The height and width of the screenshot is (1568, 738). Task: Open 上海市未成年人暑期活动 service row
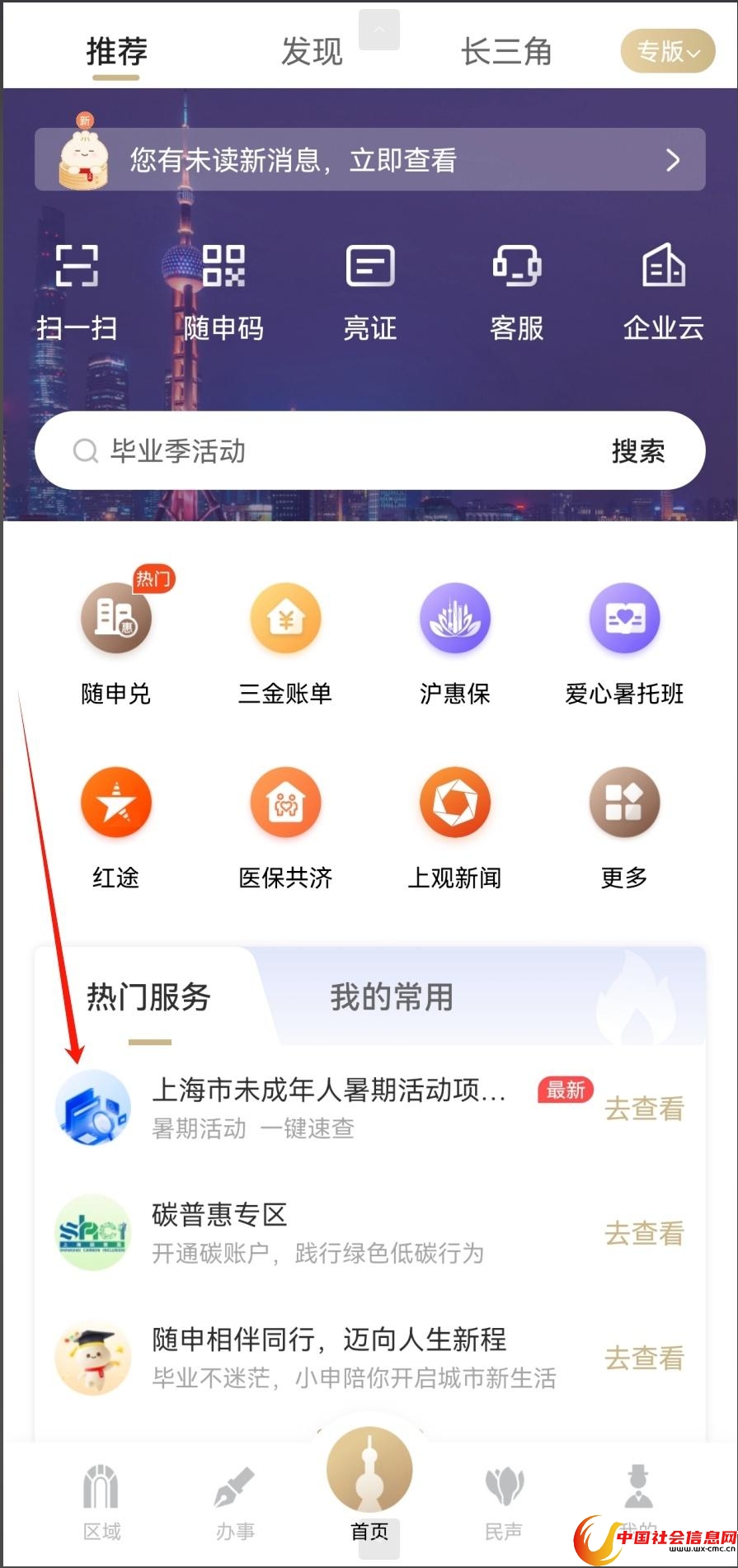click(328, 1106)
